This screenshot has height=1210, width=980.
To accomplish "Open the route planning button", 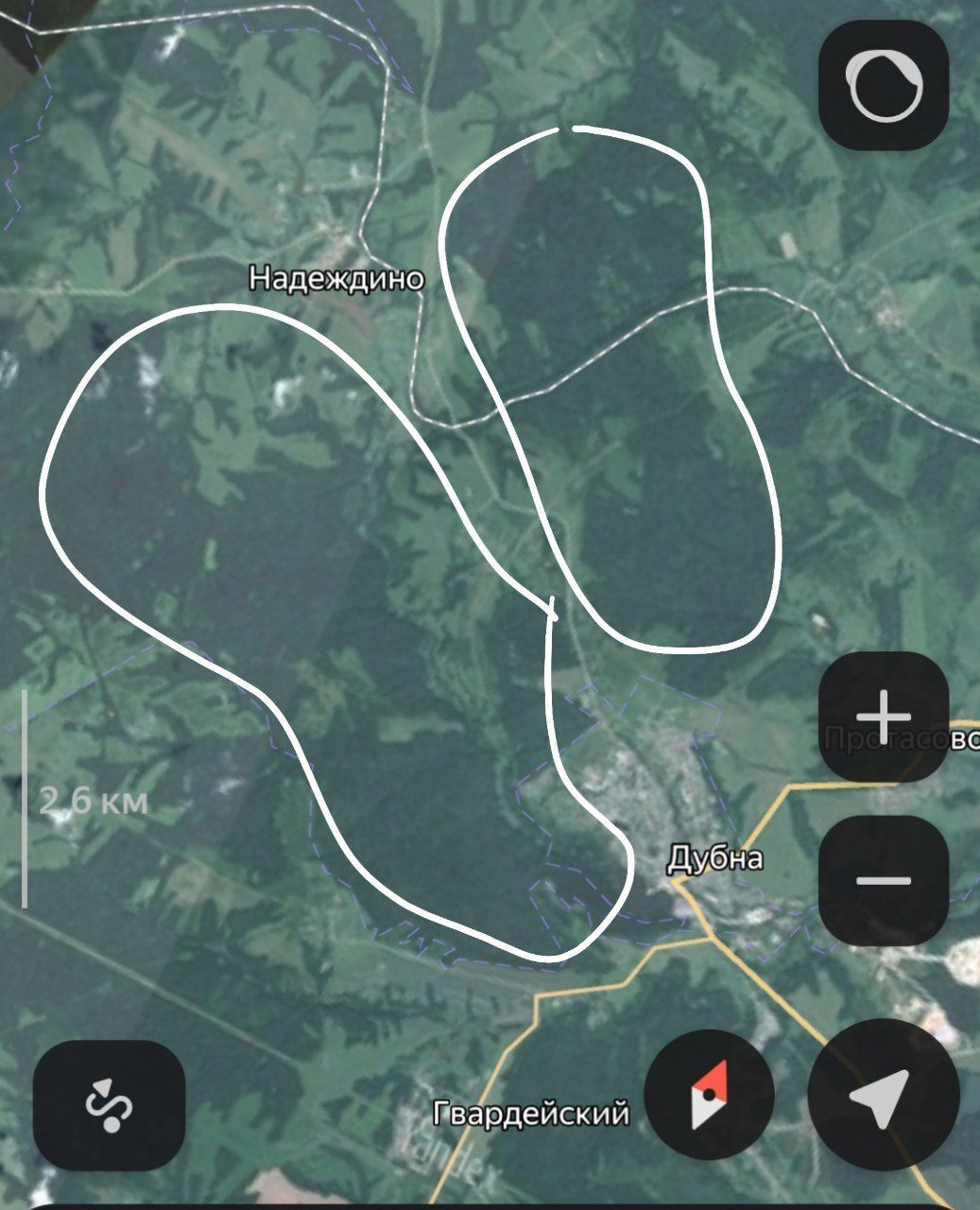I will (x=109, y=1105).
